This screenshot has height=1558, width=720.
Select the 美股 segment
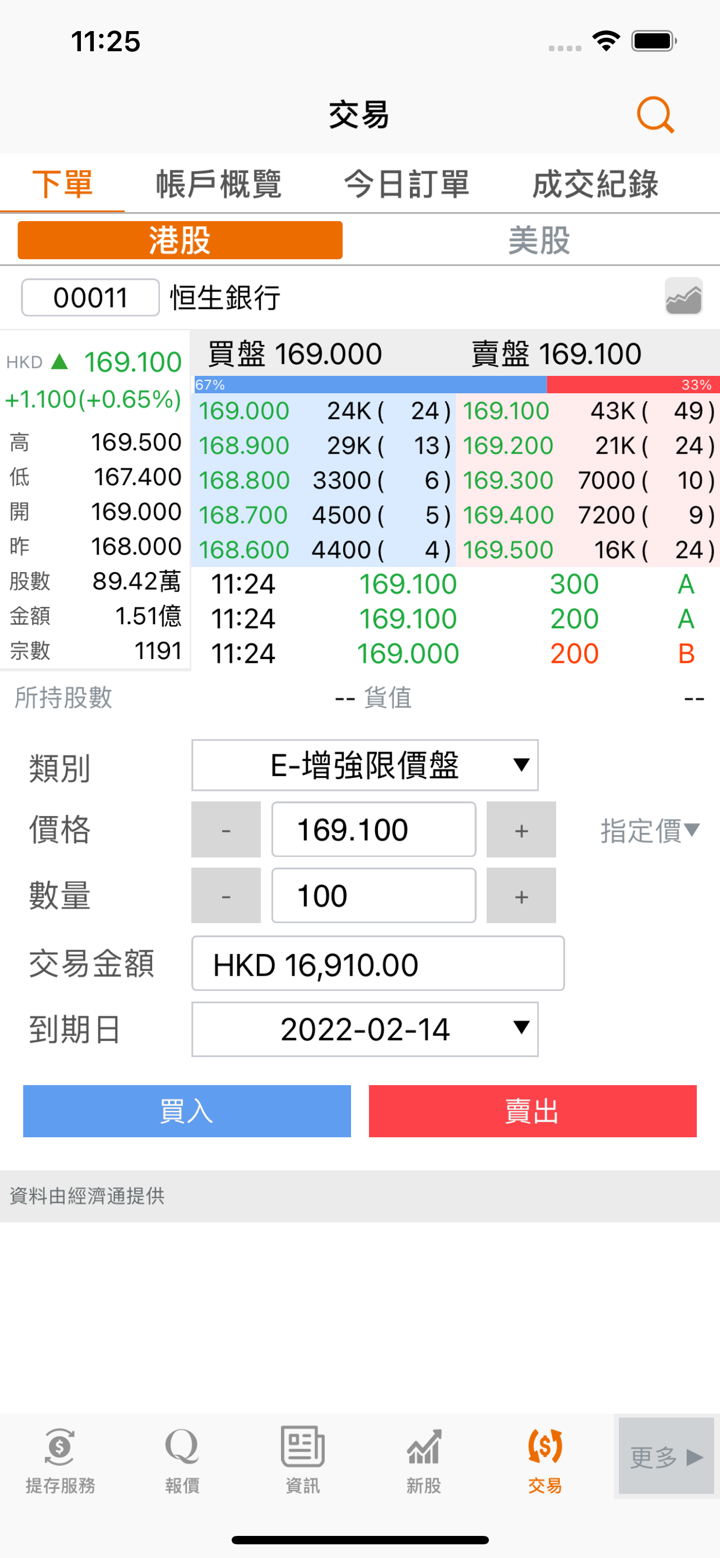point(539,241)
